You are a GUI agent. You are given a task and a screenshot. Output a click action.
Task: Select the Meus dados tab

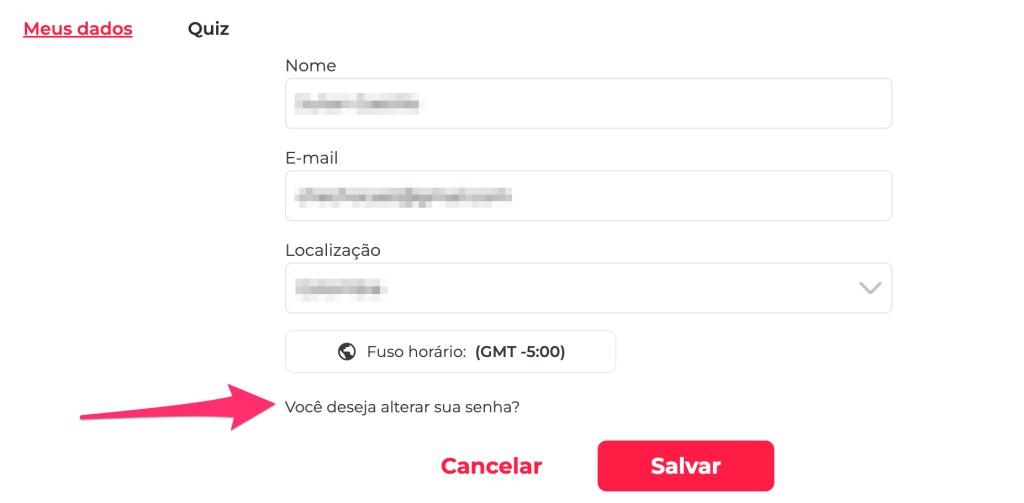78,29
